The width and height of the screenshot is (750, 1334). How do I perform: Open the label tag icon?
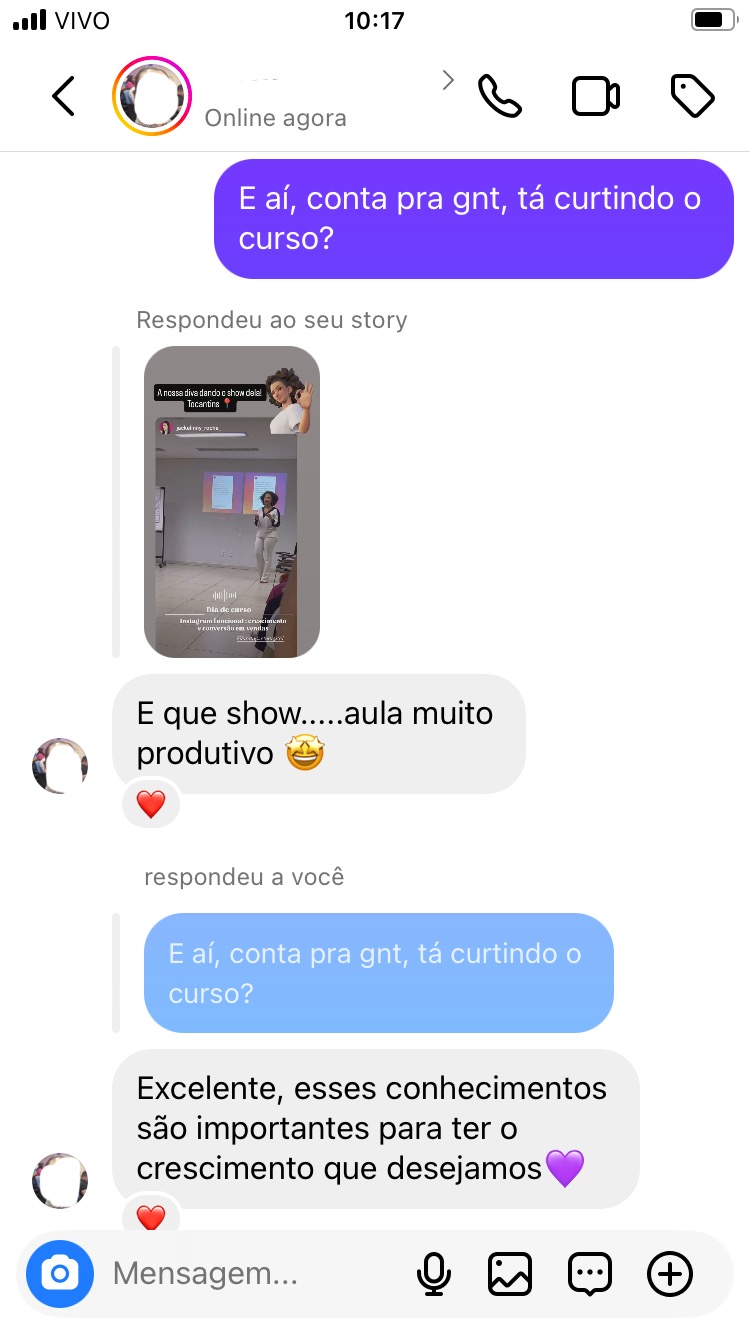pyautogui.click(x=691, y=97)
